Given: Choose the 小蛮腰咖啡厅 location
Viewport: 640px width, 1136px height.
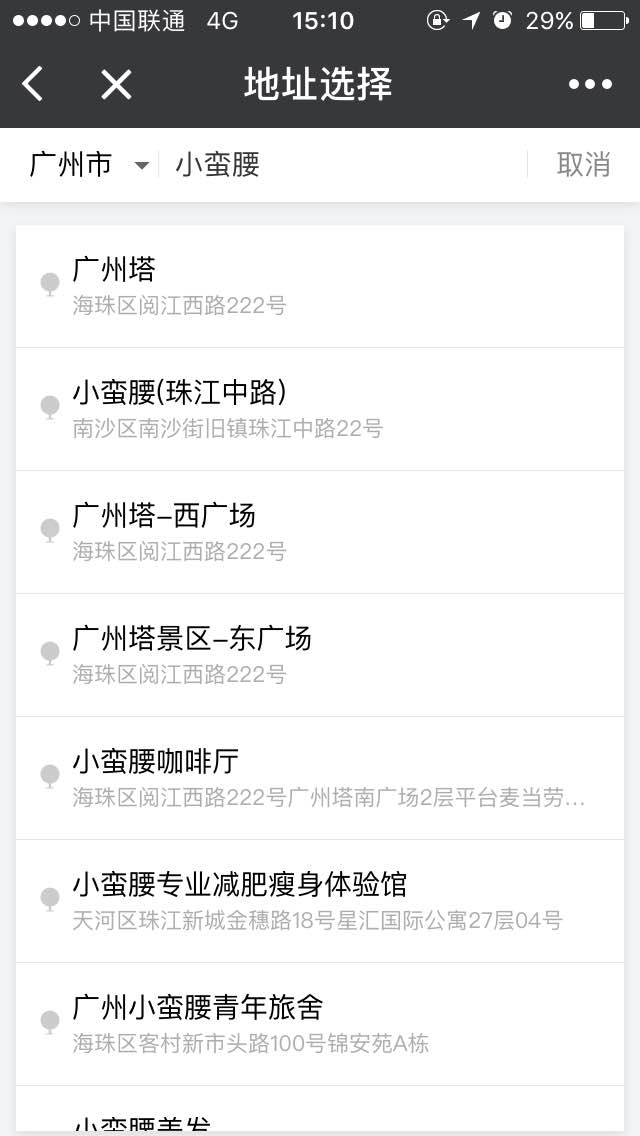Looking at the screenshot, I should 320,777.
